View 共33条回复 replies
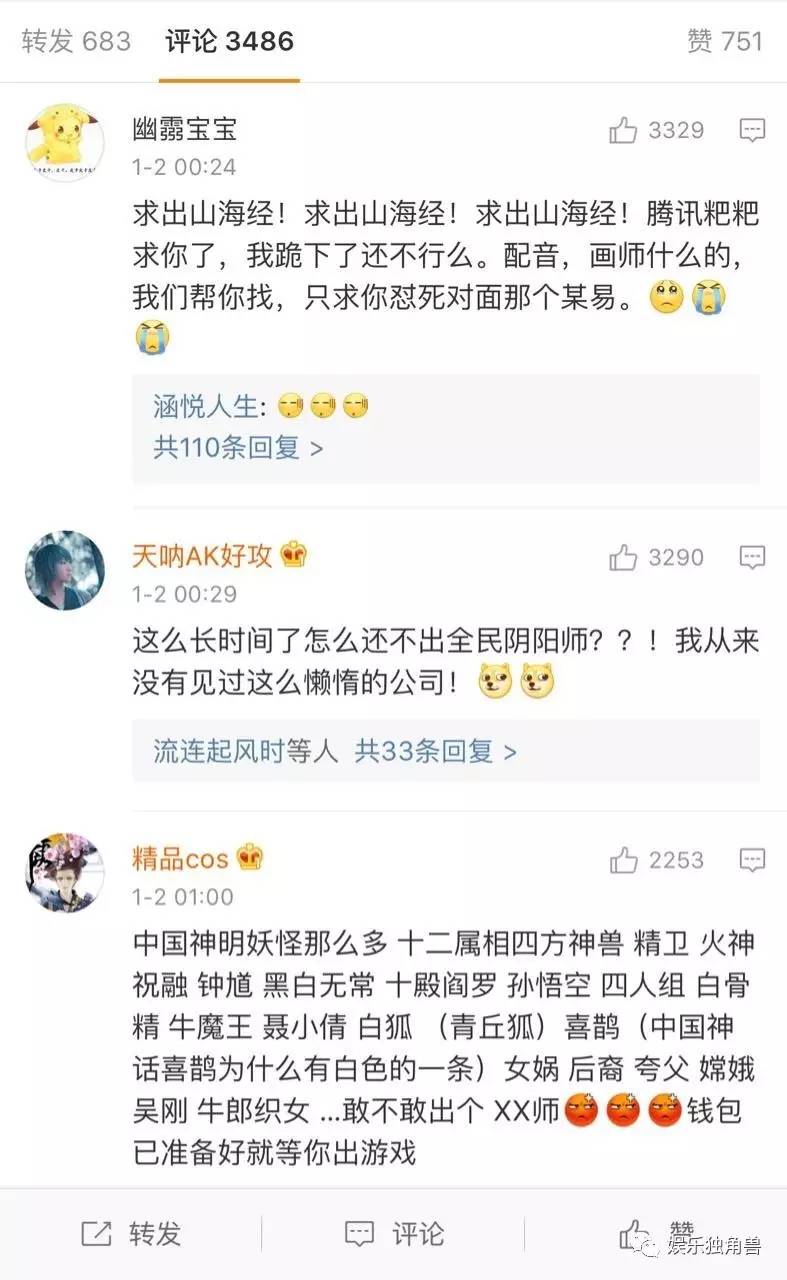This screenshot has width=787, height=1280. [x=435, y=751]
